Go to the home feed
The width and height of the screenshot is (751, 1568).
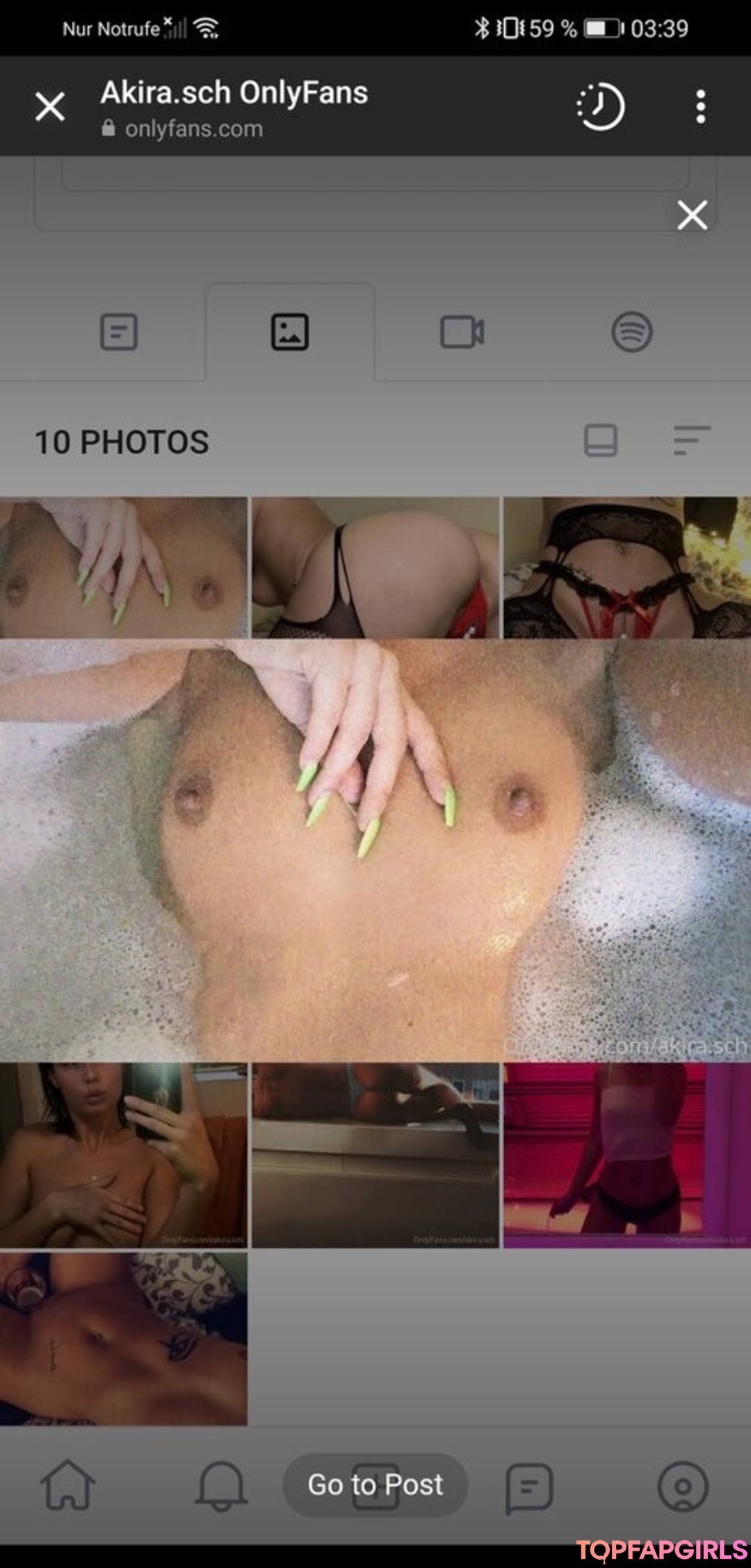click(68, 1485)
